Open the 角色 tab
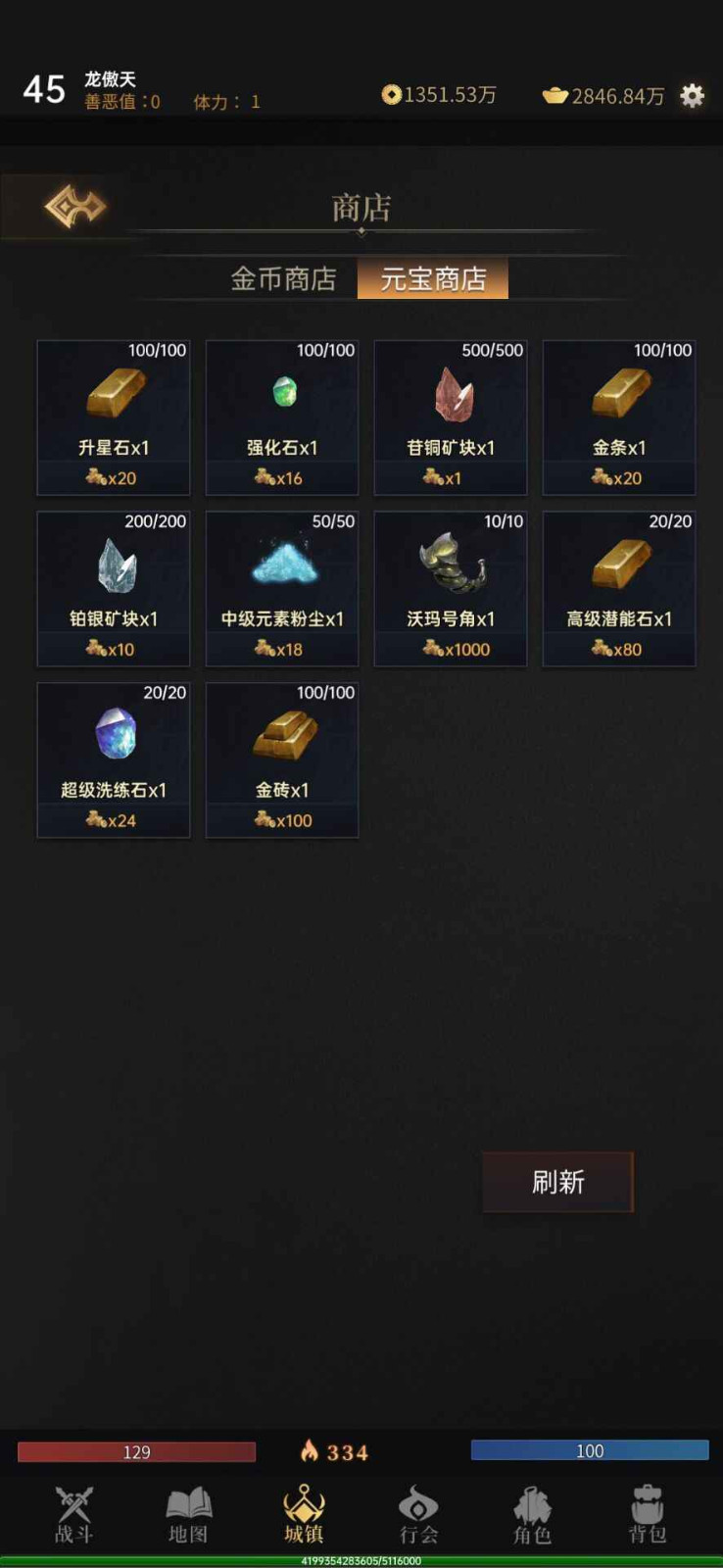723x1568 pixels. (533, 1515)
